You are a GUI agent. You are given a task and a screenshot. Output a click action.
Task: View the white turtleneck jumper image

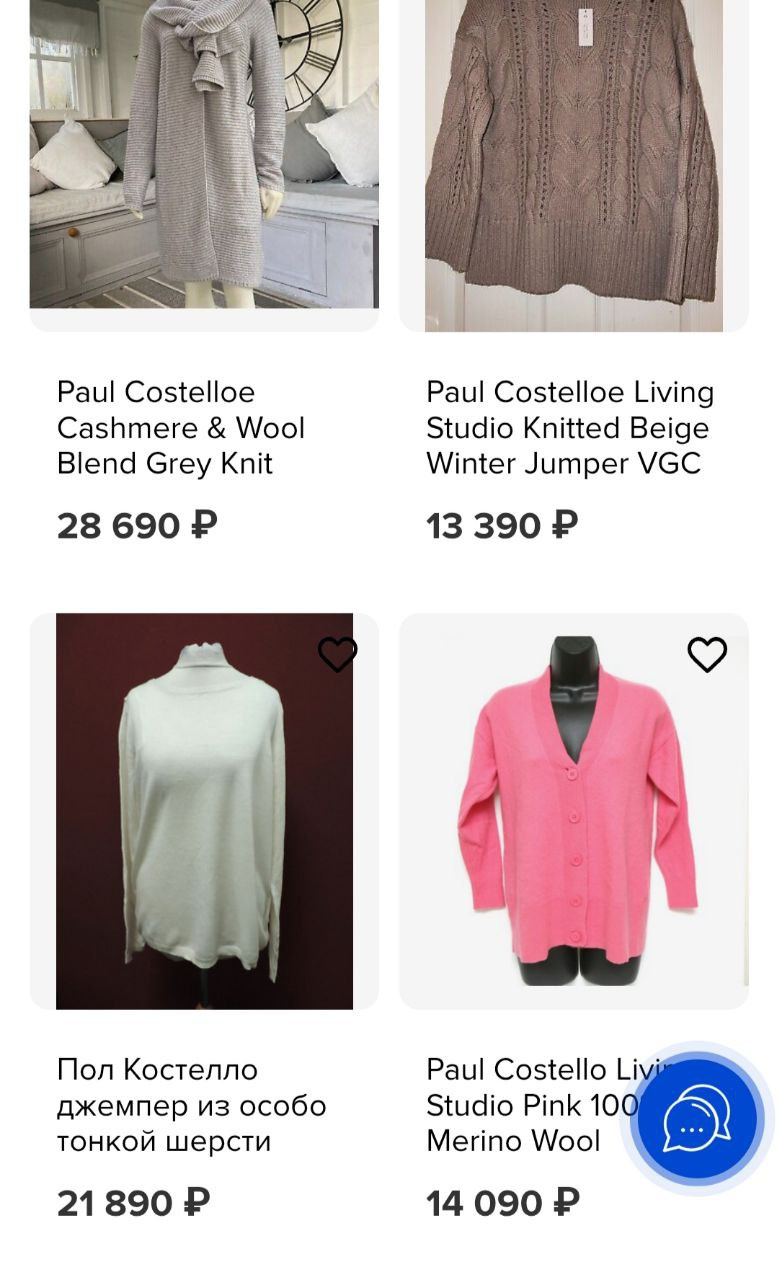[x=205, y=810]
